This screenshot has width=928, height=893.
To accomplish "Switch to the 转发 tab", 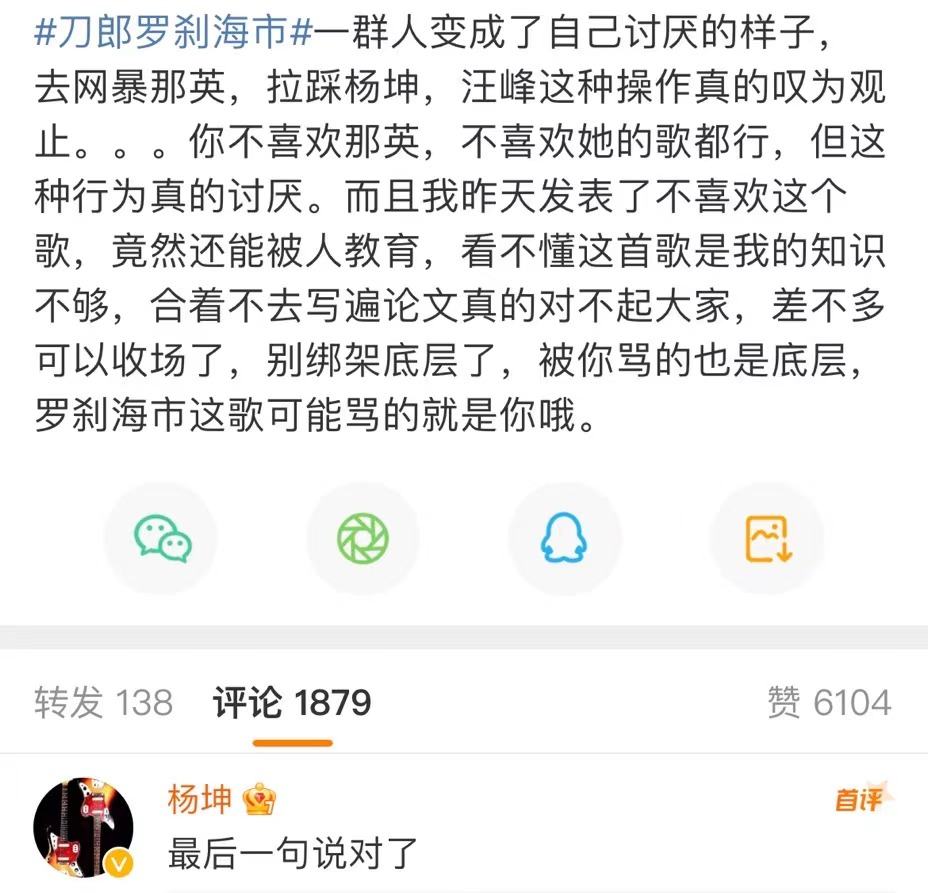I will [103, 703].
